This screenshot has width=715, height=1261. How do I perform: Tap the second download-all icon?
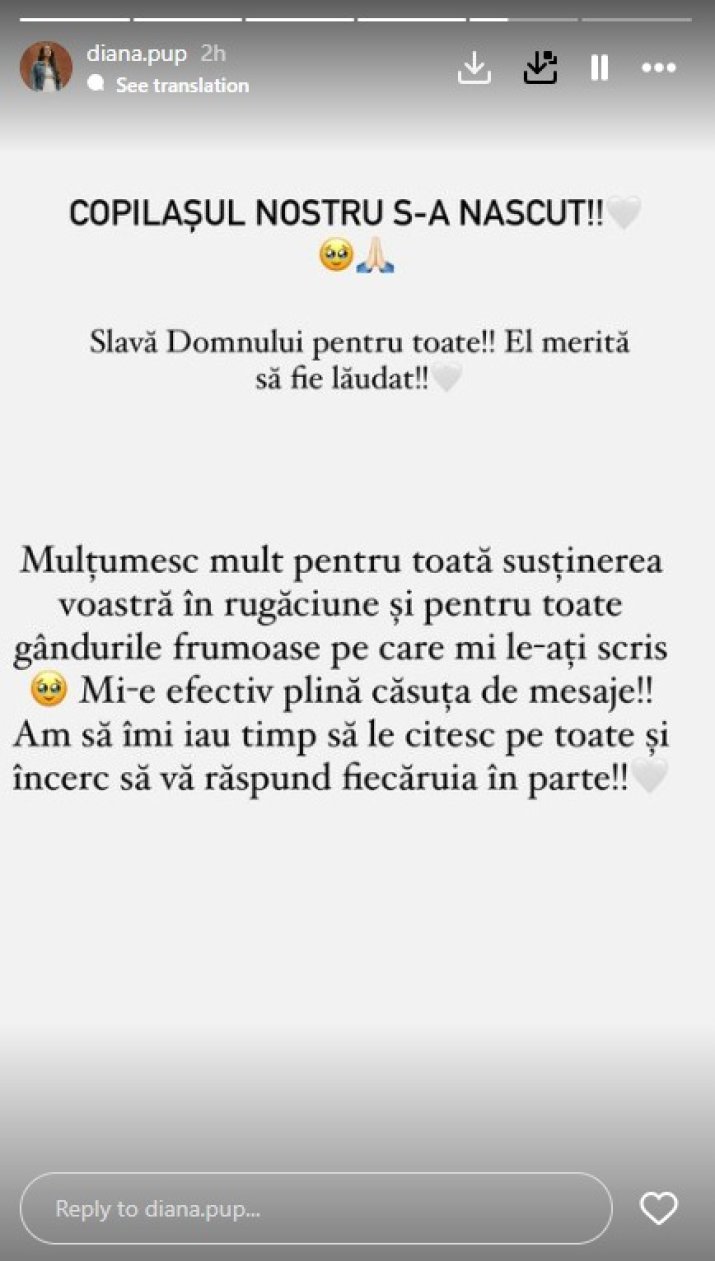coord(540,67)
